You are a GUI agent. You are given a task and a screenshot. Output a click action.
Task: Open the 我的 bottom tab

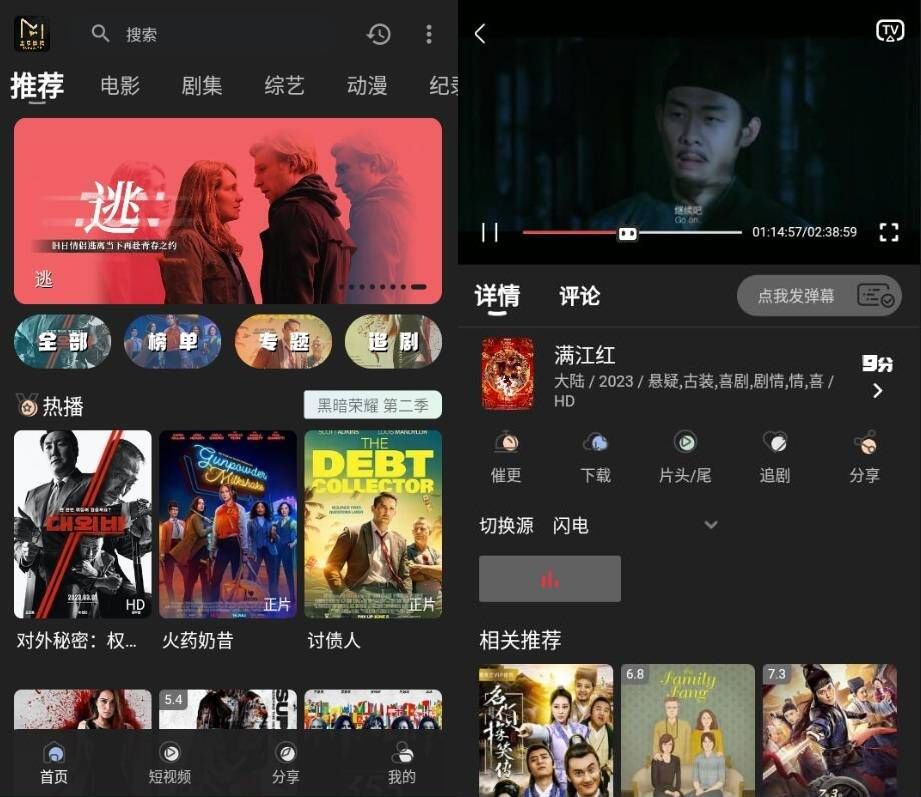[402, 764]
